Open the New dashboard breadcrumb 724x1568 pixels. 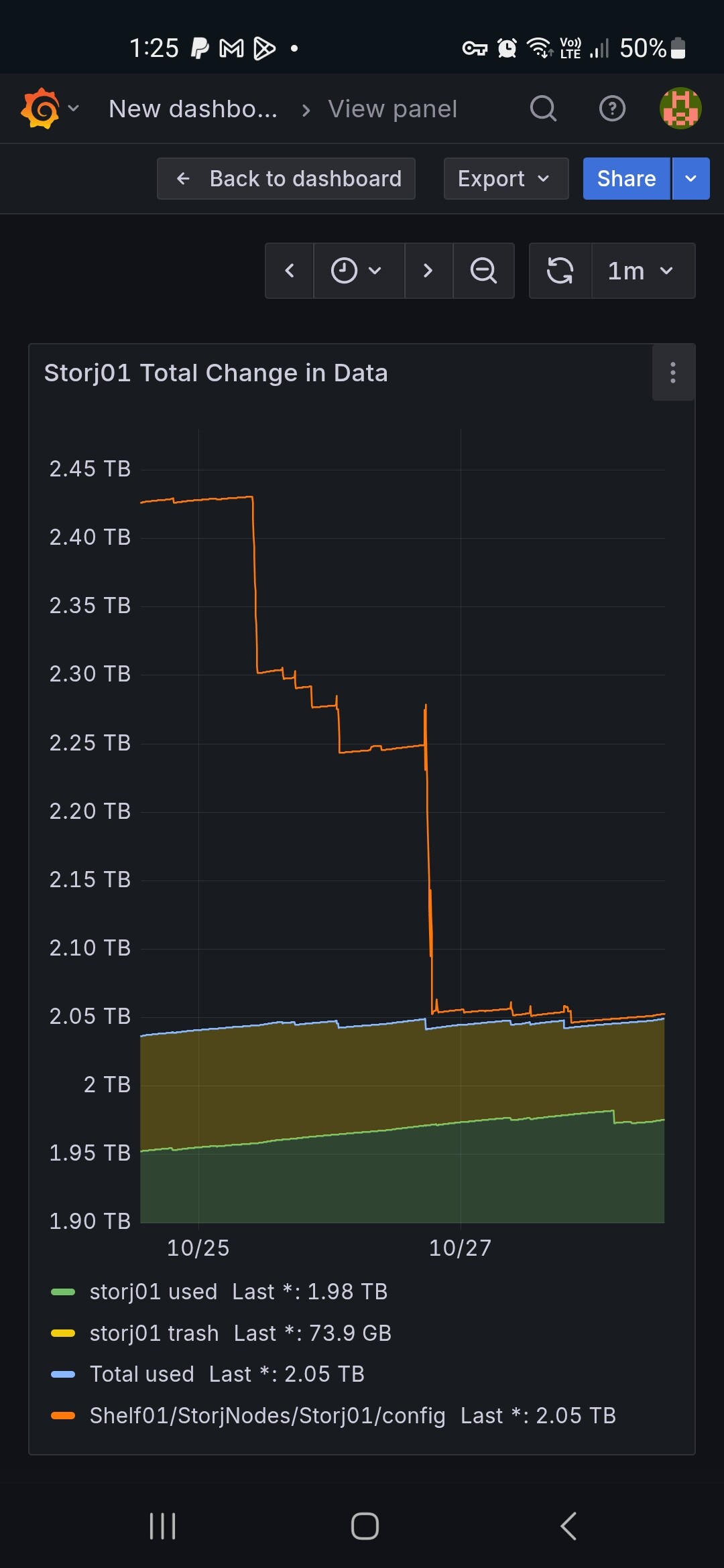tap(193, 109)
